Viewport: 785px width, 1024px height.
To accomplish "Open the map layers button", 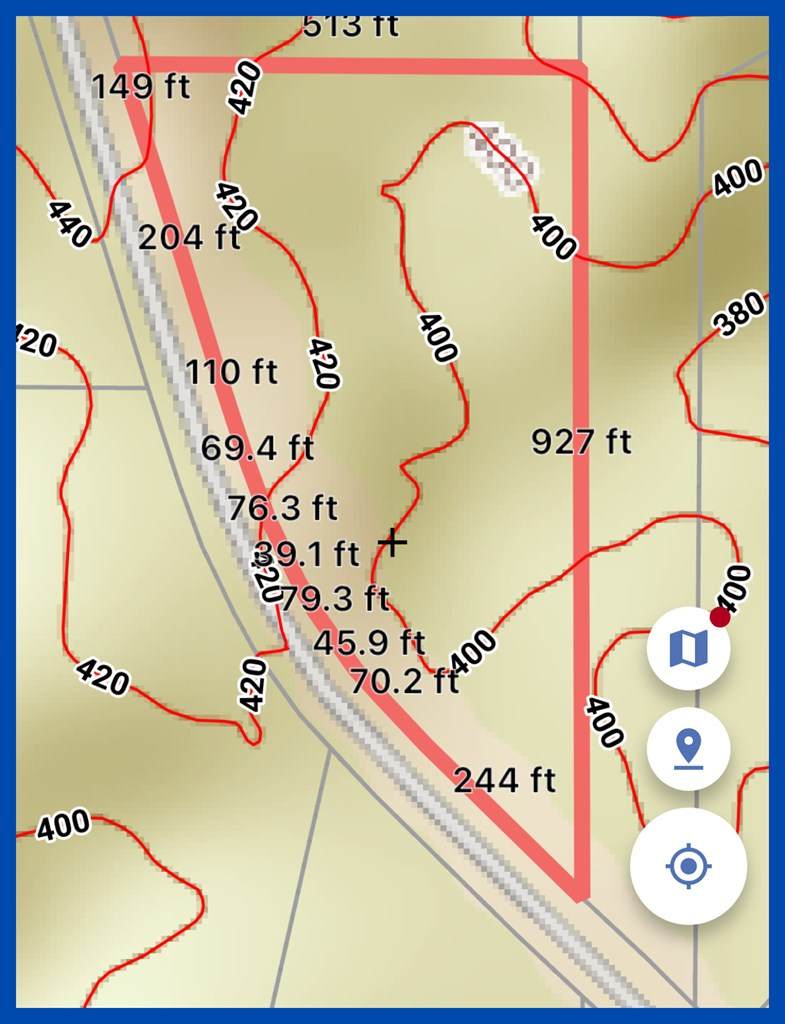I will click(688, 649).
